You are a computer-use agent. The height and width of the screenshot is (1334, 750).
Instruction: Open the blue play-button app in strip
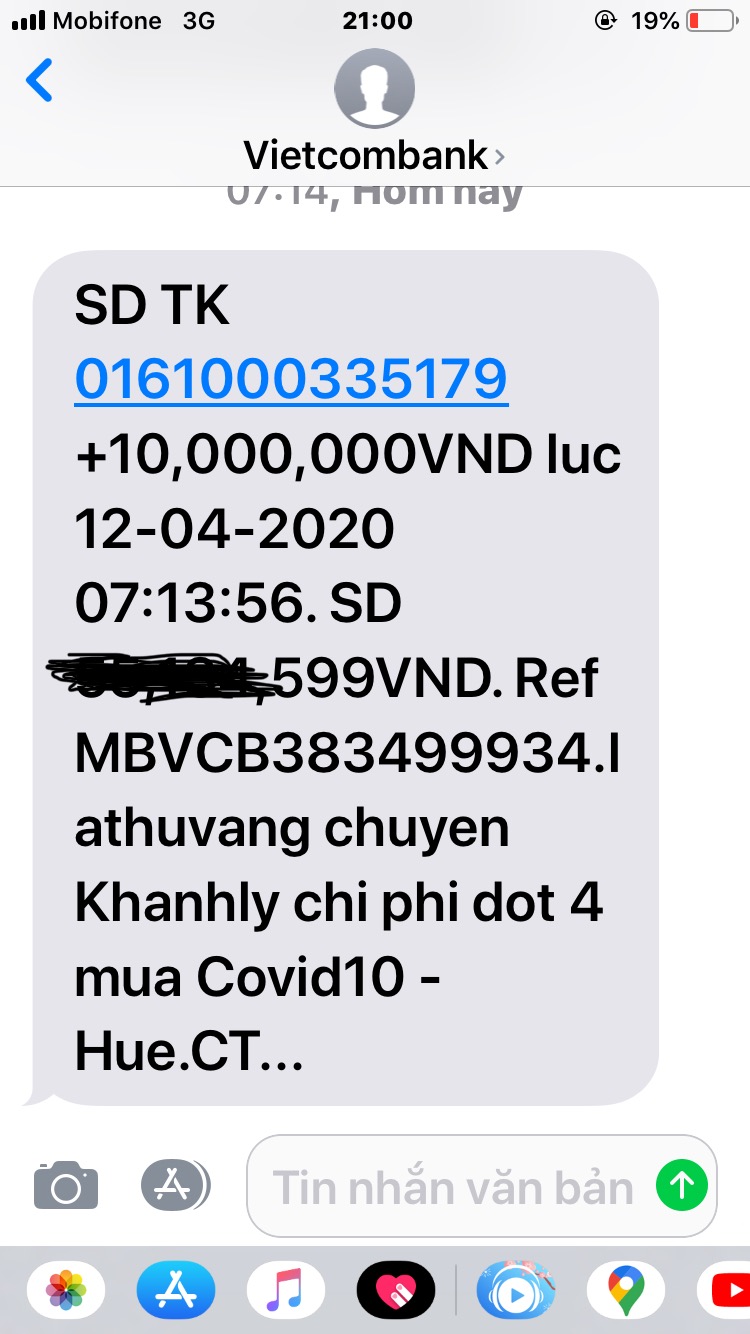516,1290
